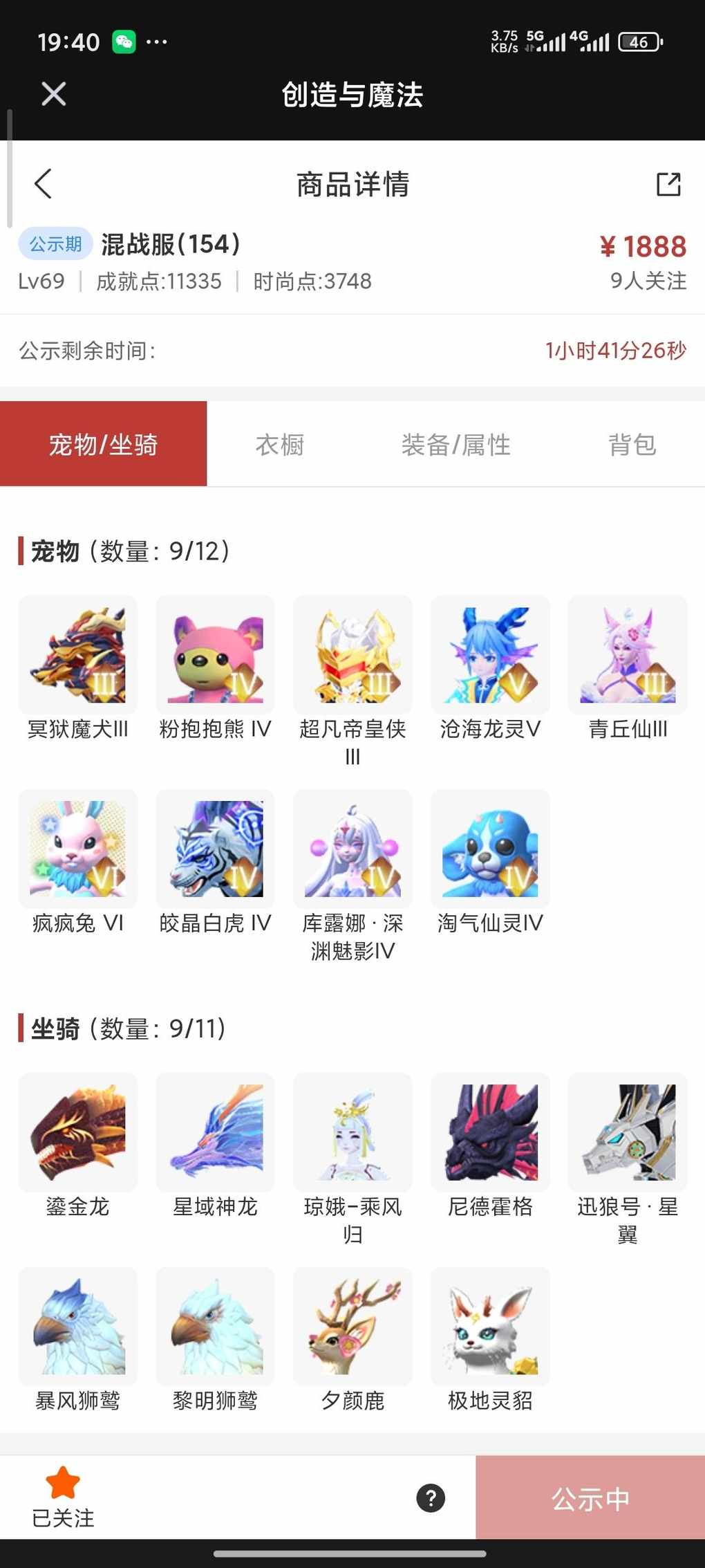Switch to the 装备/属性 tab
This screenshot has width=705, height=1568.
pyautogui.click(x=455, y=445)
